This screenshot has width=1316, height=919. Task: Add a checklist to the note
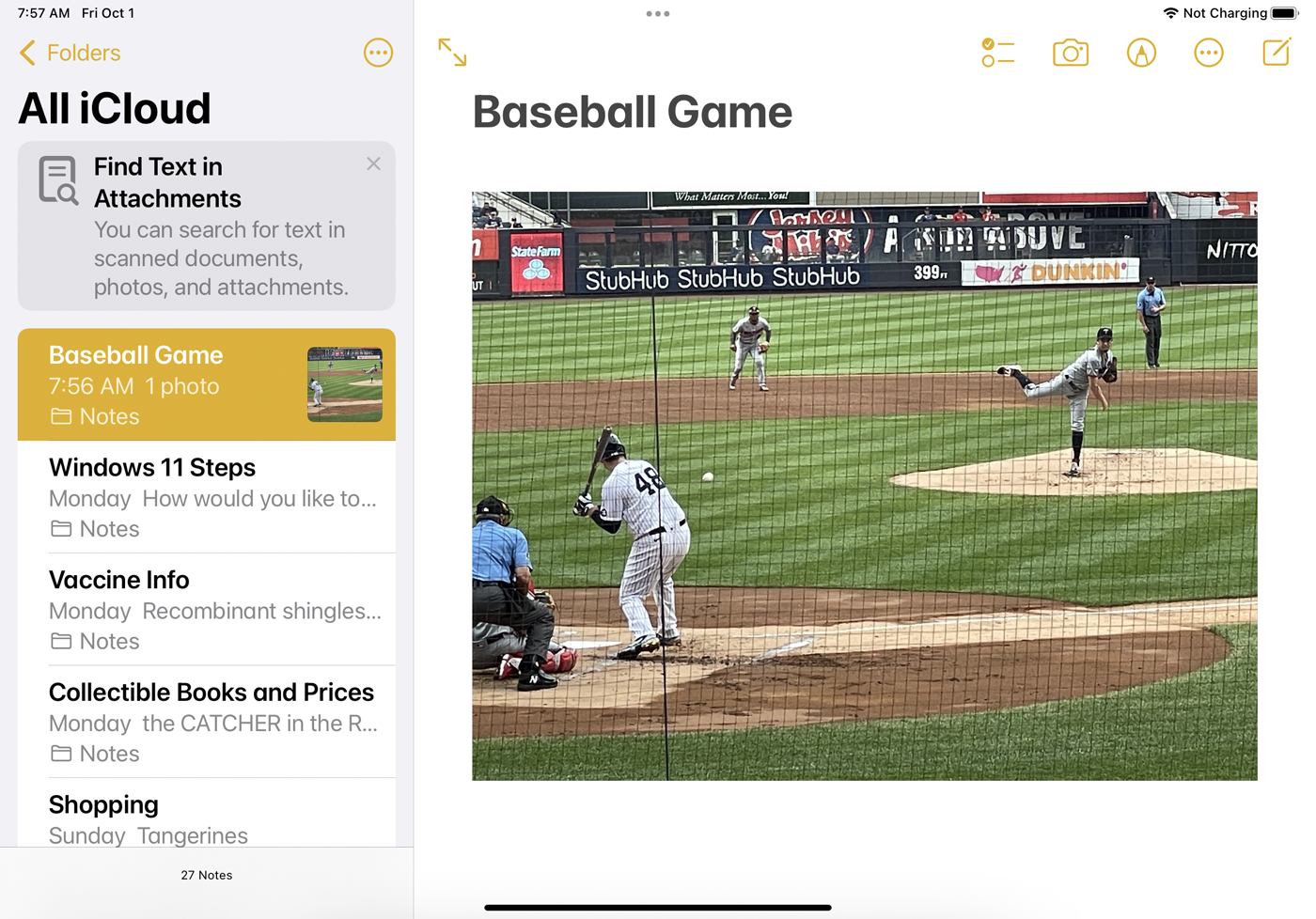coord(997,53)
